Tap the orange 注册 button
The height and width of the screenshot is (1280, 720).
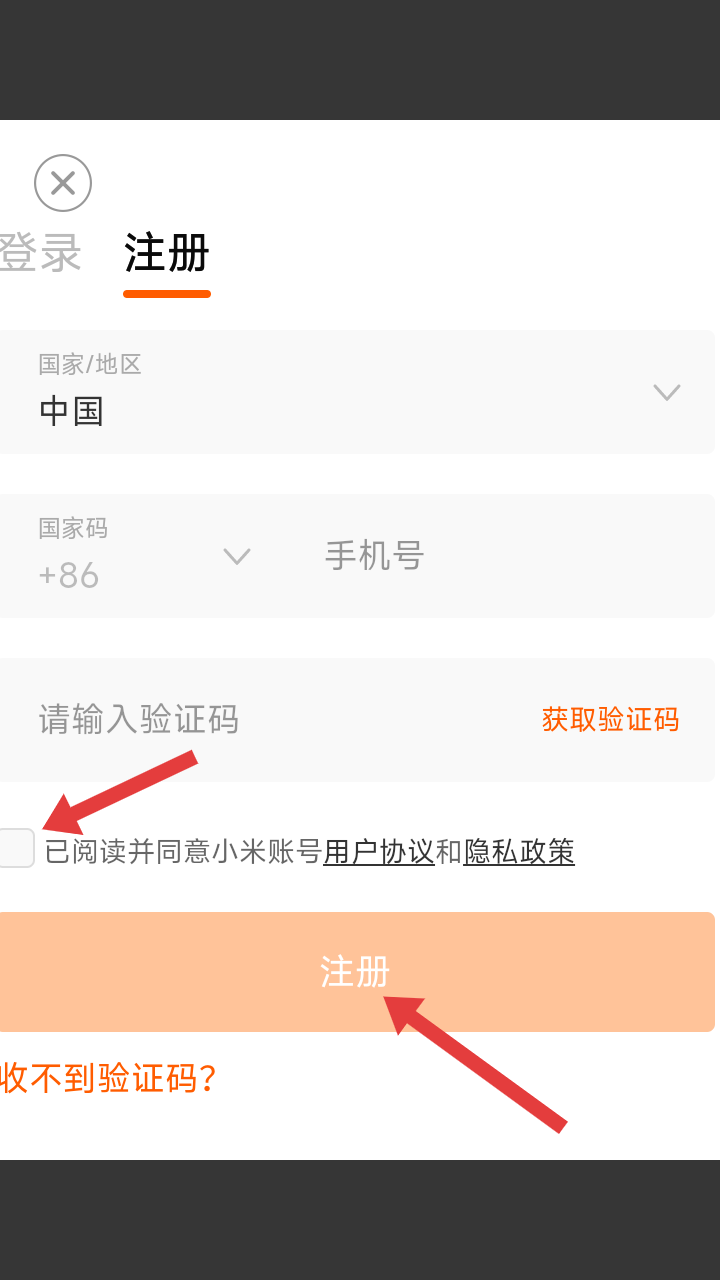pyautogui.click(x=355, y=972)
